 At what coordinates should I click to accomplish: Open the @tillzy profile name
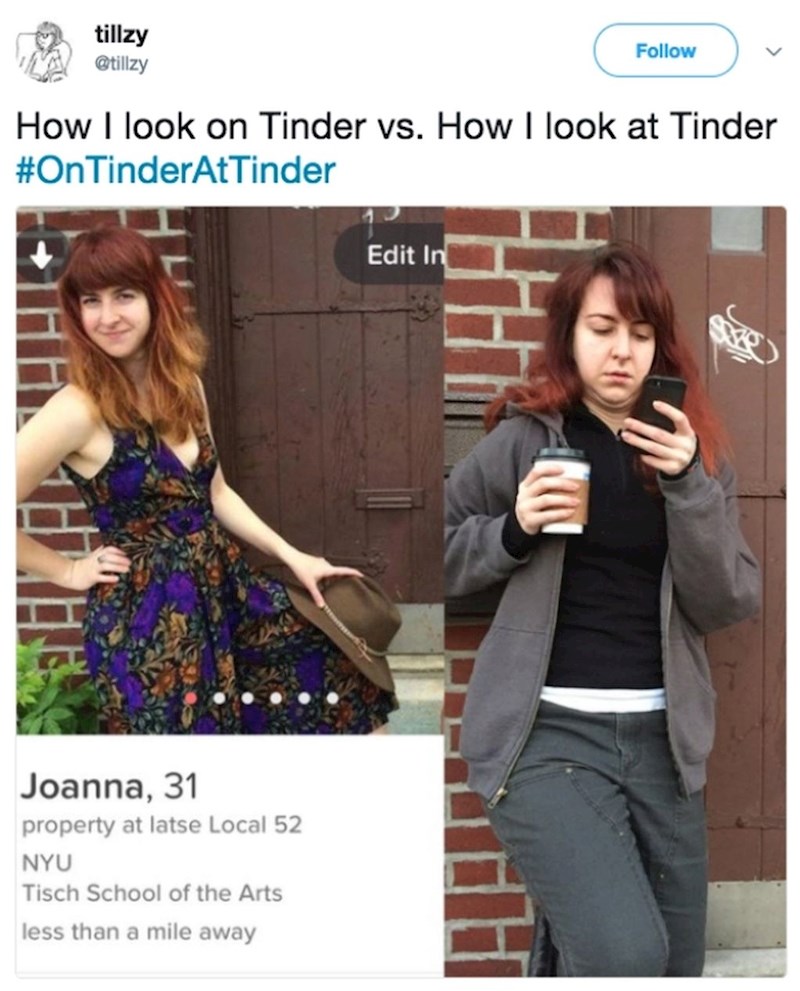point(122,35)
